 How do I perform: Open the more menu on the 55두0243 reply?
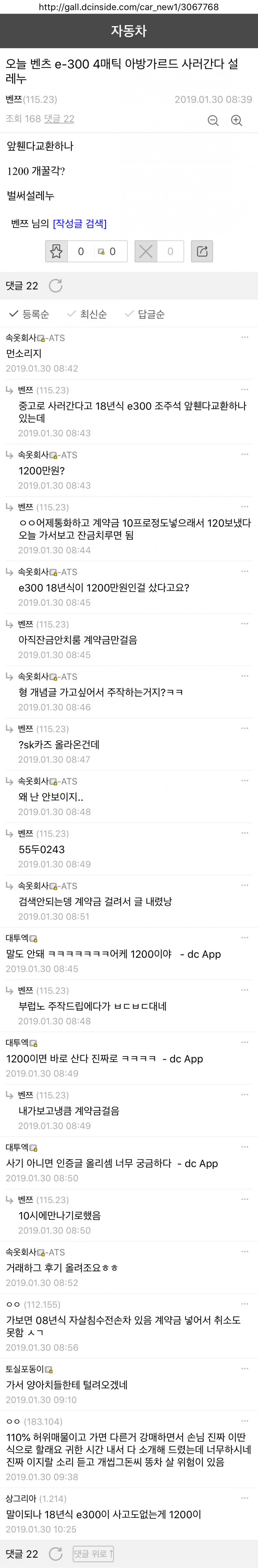click(245, 833)
